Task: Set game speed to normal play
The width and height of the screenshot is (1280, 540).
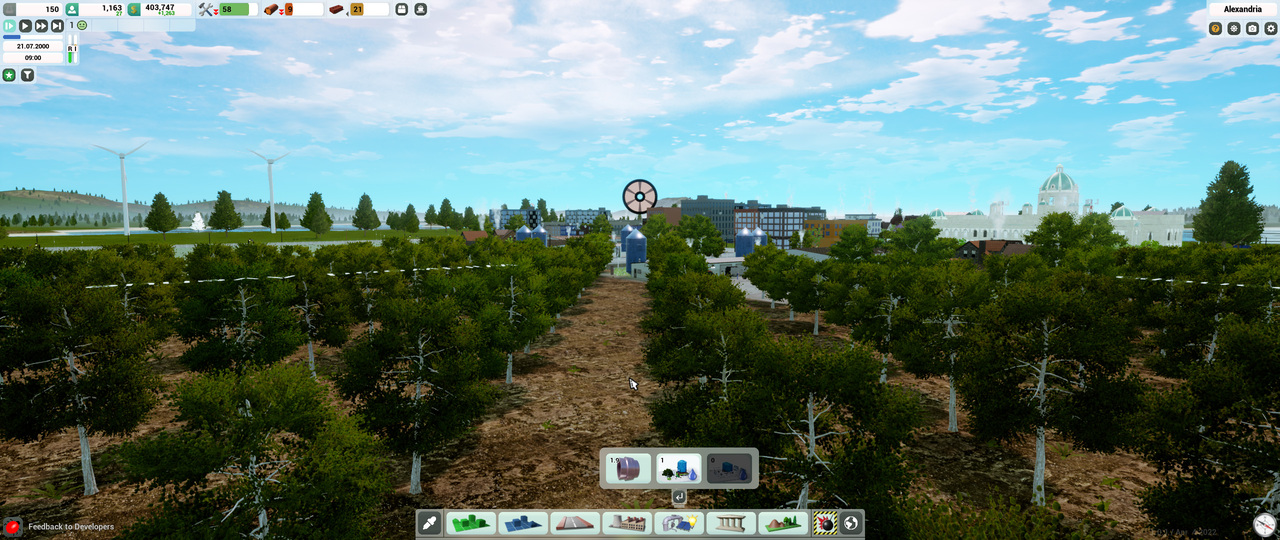Action: point(26,26)
